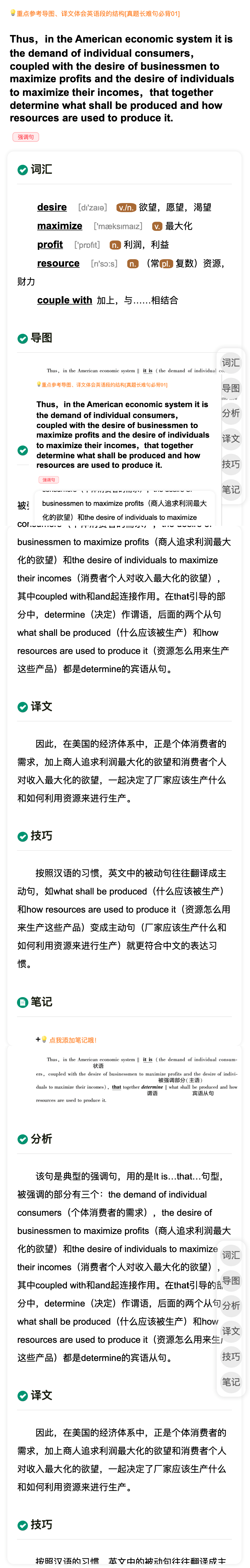Jump to 笔记 in the floating menu
Viewport: 250px width, 1568px height.
230,489
